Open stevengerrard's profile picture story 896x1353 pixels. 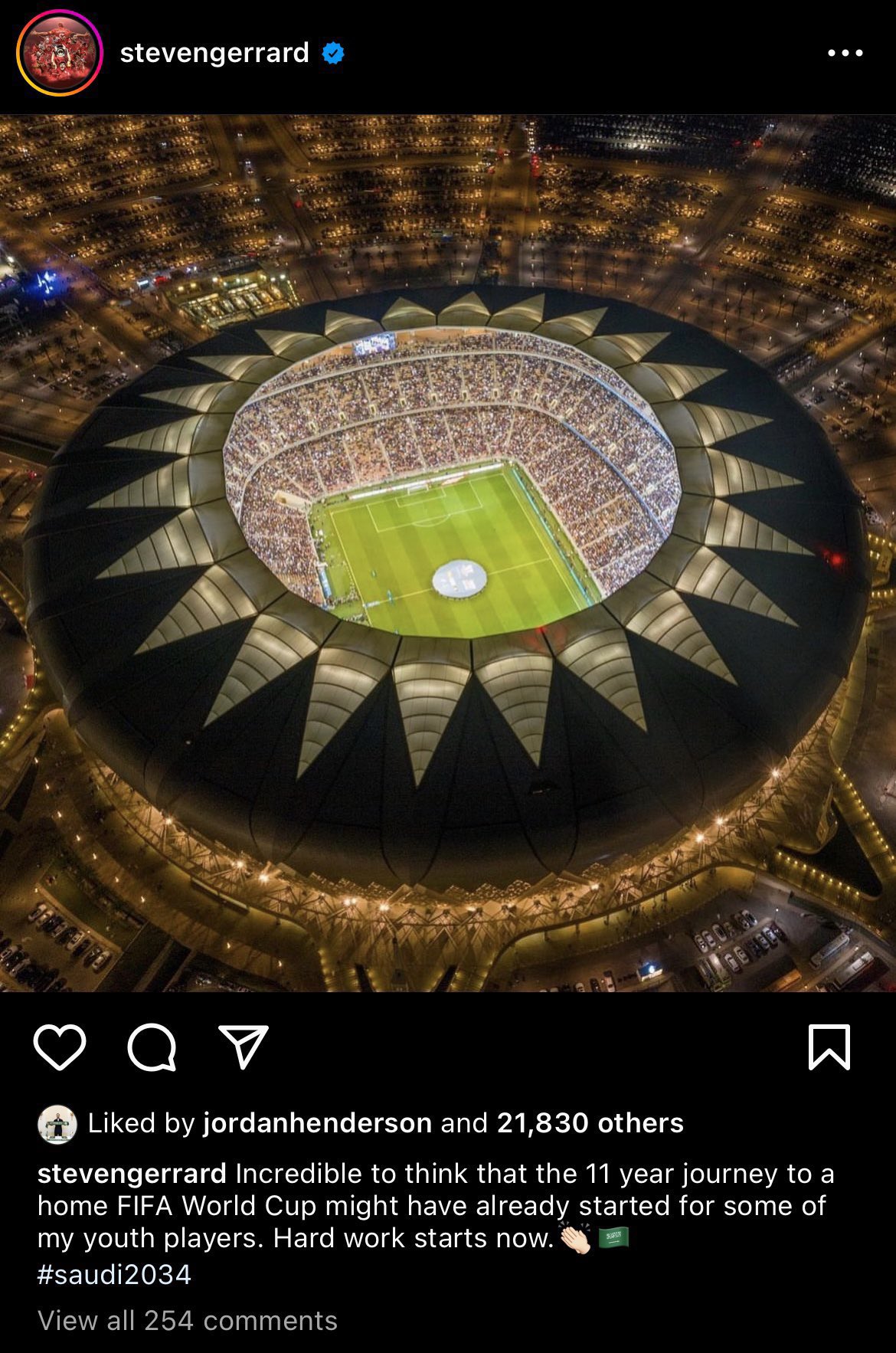(x=59, y=54)
